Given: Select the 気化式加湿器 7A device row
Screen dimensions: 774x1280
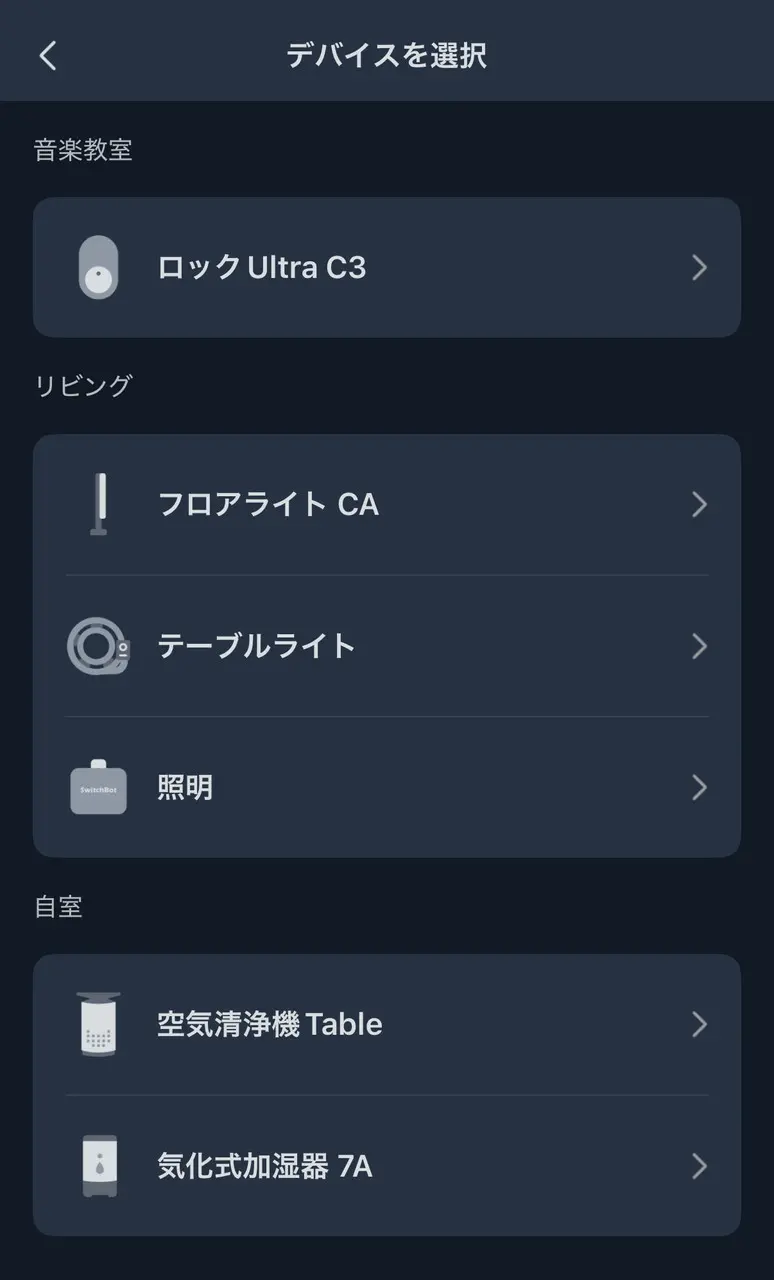Looking at the screenshot, I should pyautogui.click(x=387, y=1166).
